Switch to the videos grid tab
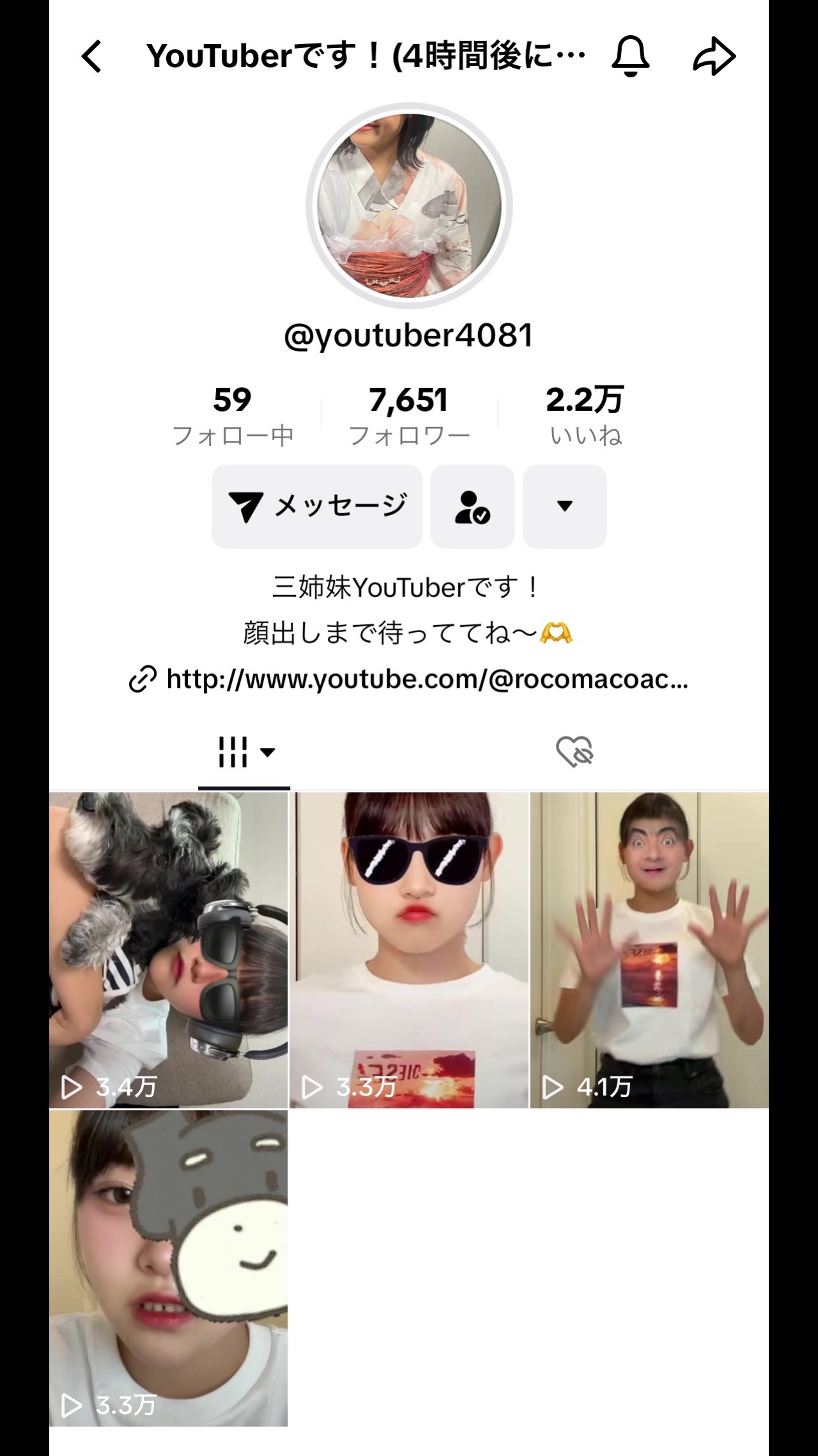The width and height of the screenshot is (818, 1456). coord(244,752)
